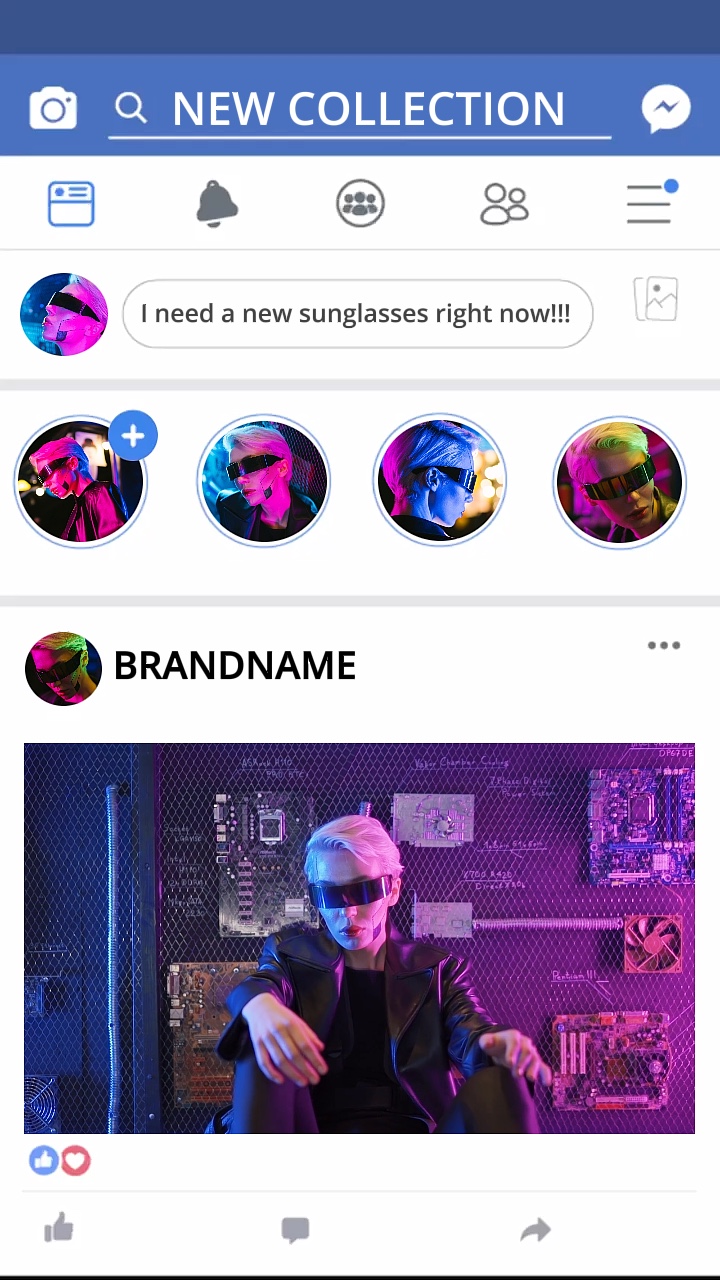Image resolution: width=720 pixels, height=1280 pixels.
Task: Open the hamburger menu tab
Action: (651, 203)
